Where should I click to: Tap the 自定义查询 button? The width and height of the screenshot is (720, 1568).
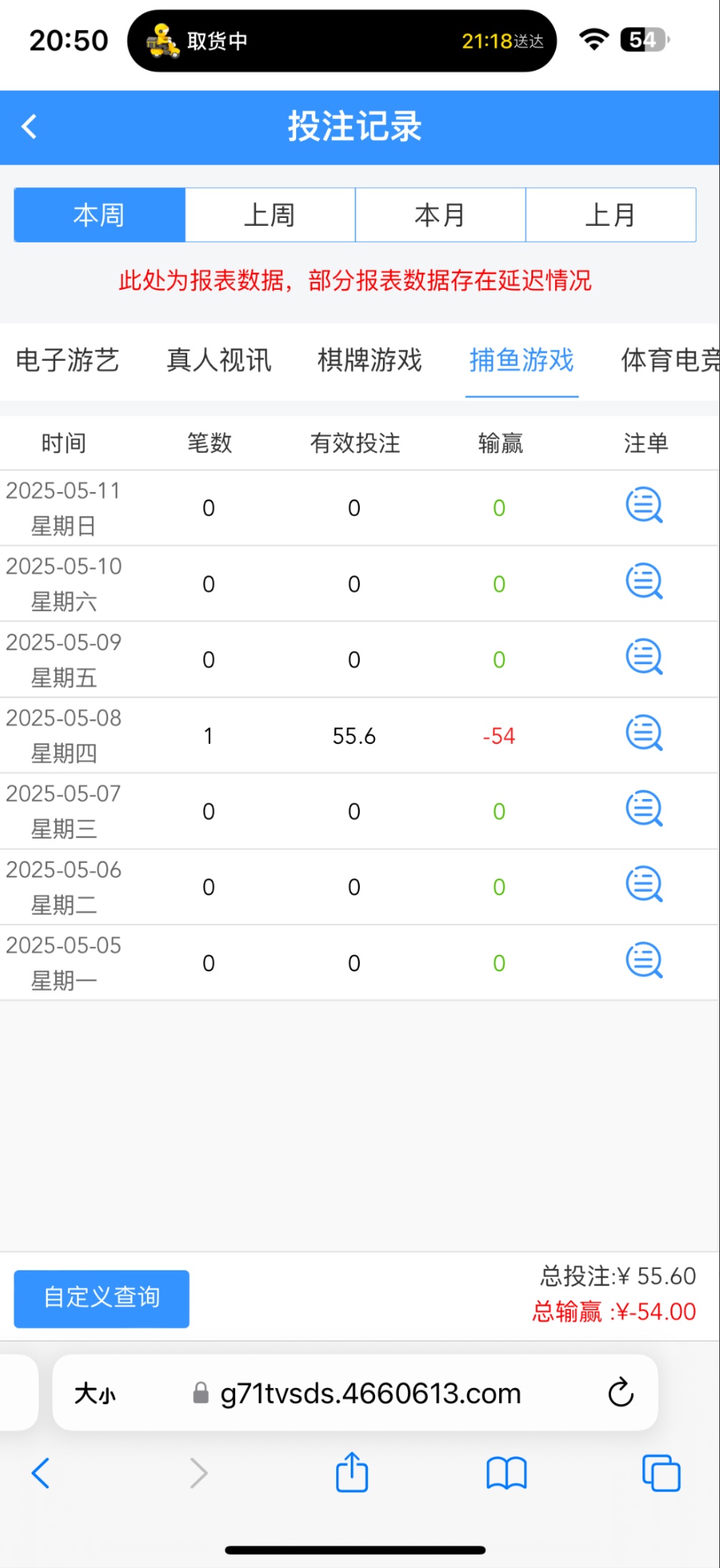pyautogui.click(x=102, y=1298)
